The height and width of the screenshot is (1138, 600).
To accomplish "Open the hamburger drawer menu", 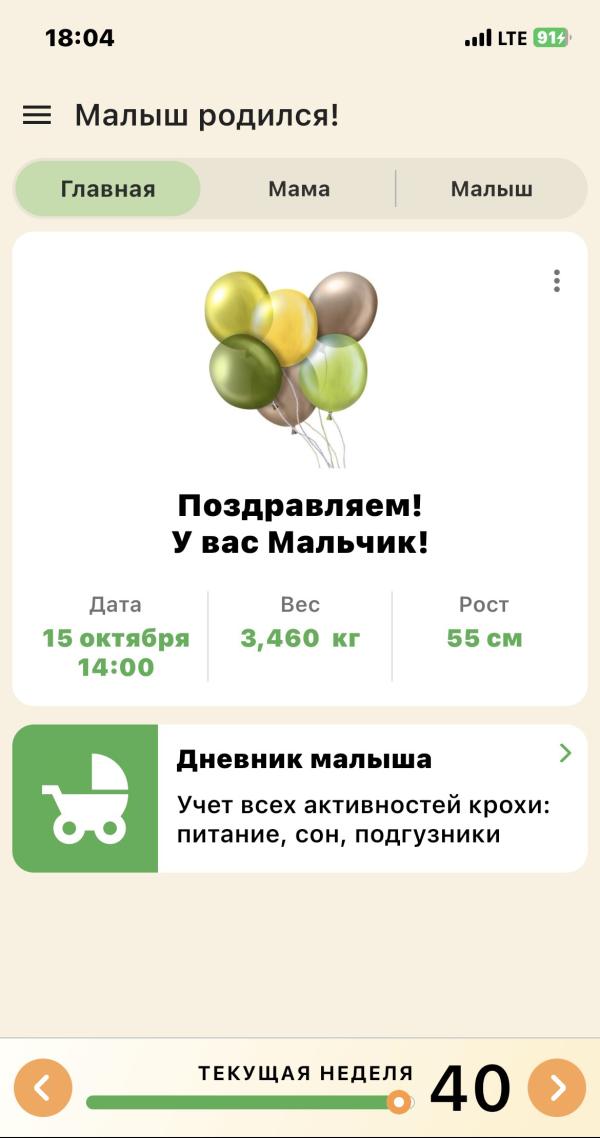I will (x=37, y=116).
